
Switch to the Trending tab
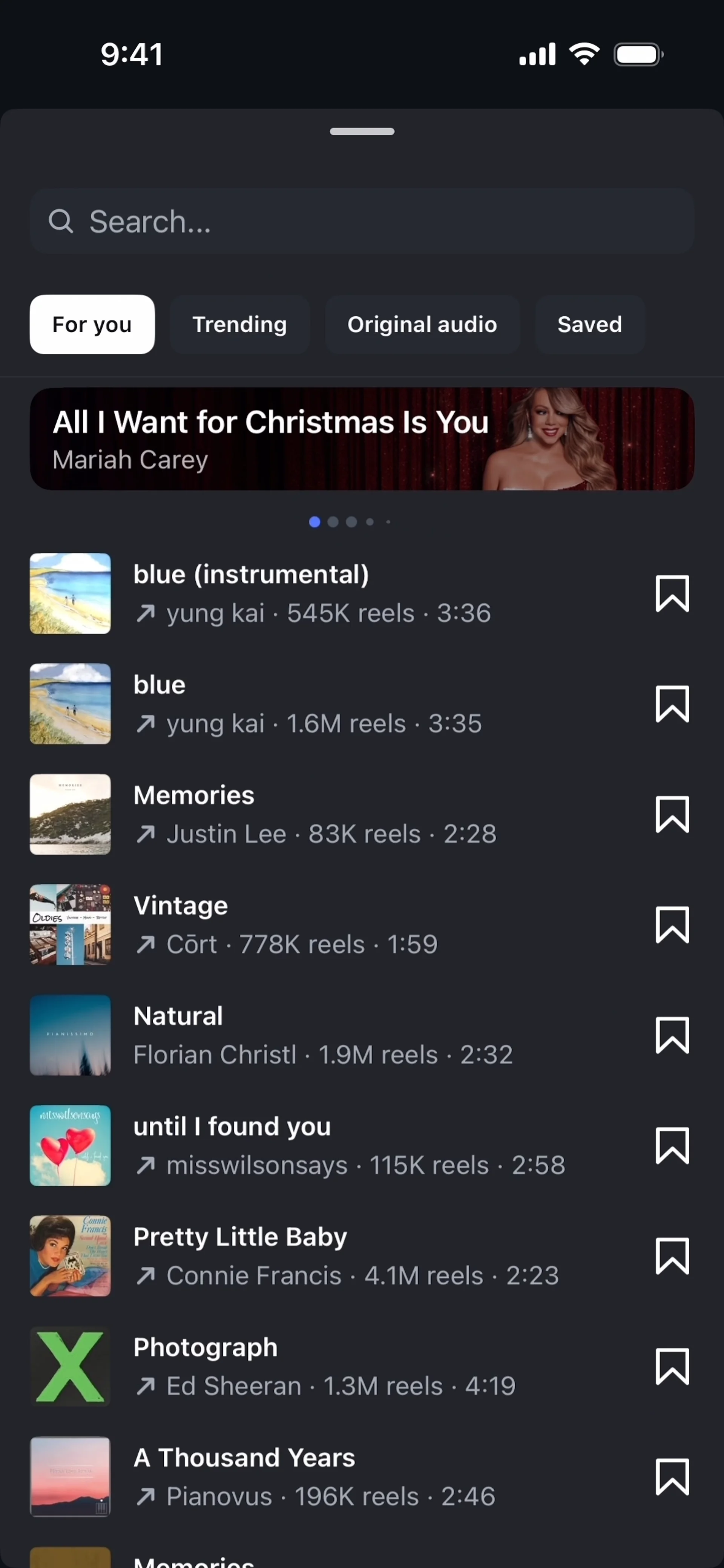[239, 325]
